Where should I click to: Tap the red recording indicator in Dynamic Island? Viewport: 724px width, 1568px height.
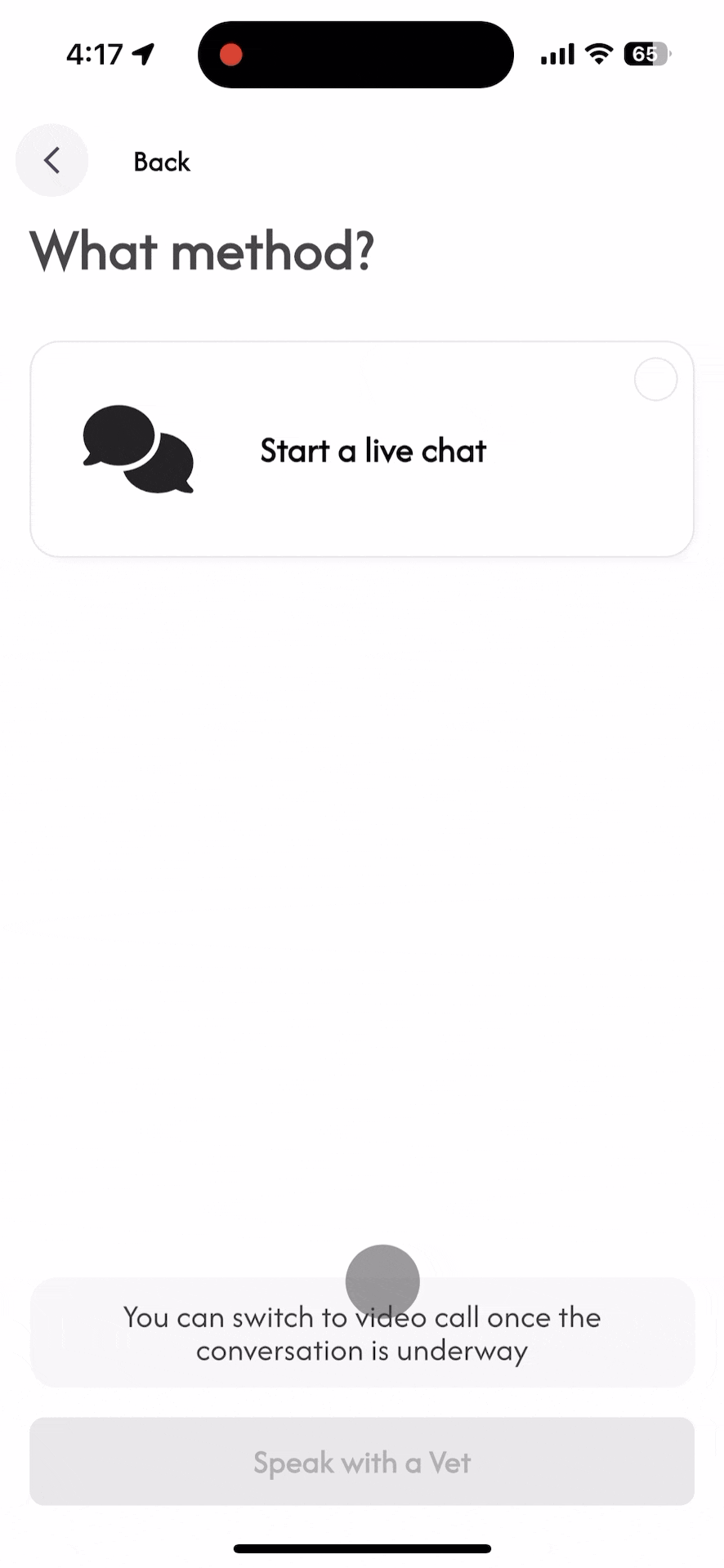click(x=231, y=54)
